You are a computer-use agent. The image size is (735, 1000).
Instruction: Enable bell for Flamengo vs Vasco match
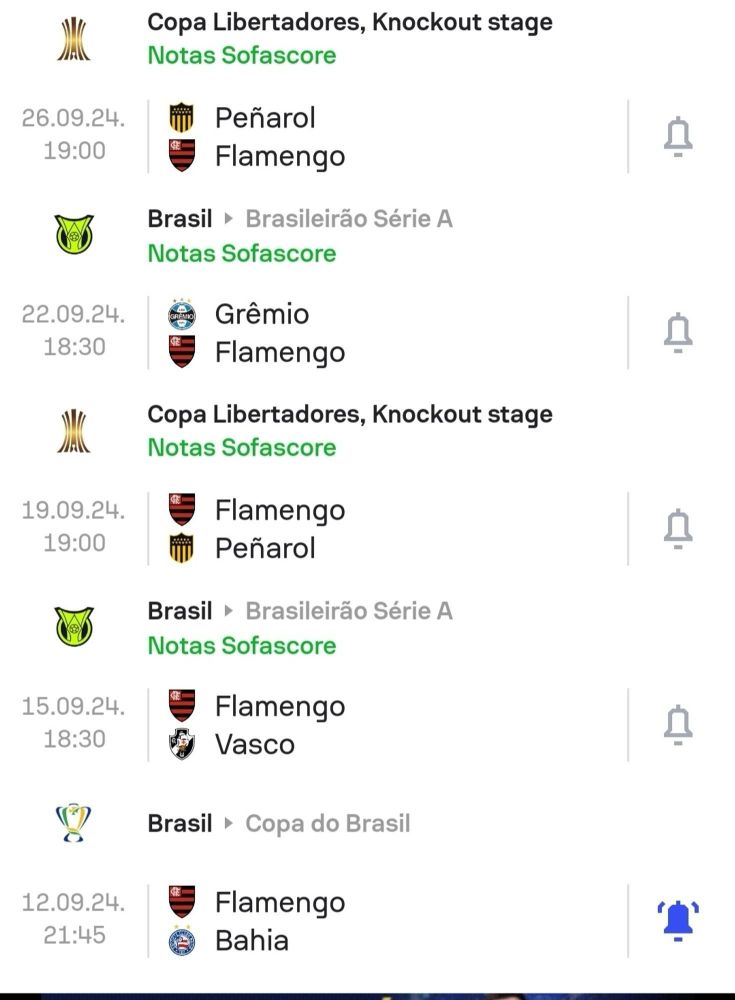pyautogui.click(x=678, y=725)
